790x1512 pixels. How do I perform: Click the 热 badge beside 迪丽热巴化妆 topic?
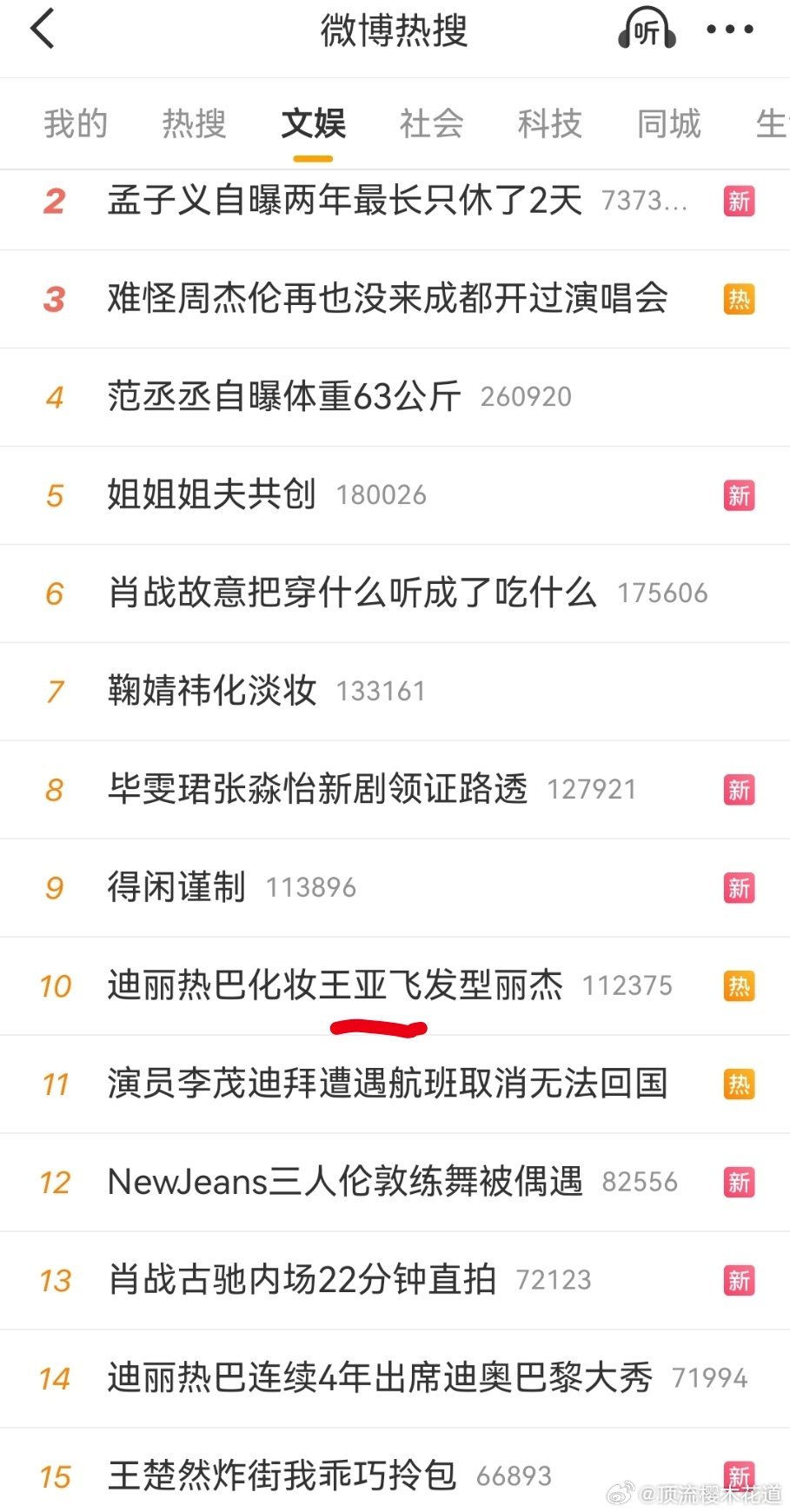(738, 985)
